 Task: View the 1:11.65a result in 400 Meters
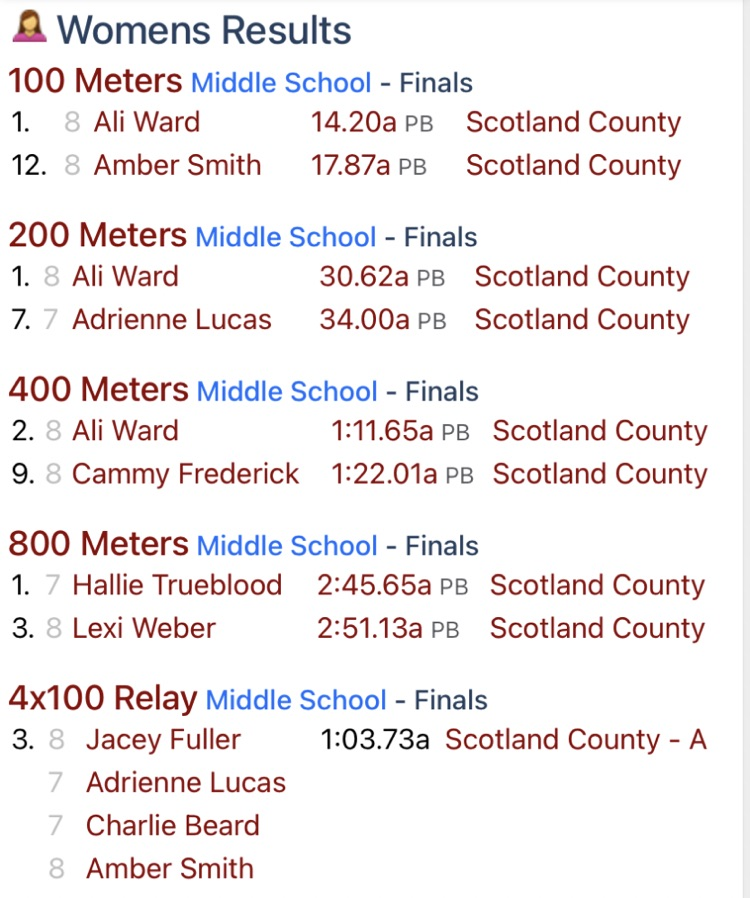(382, 431)
